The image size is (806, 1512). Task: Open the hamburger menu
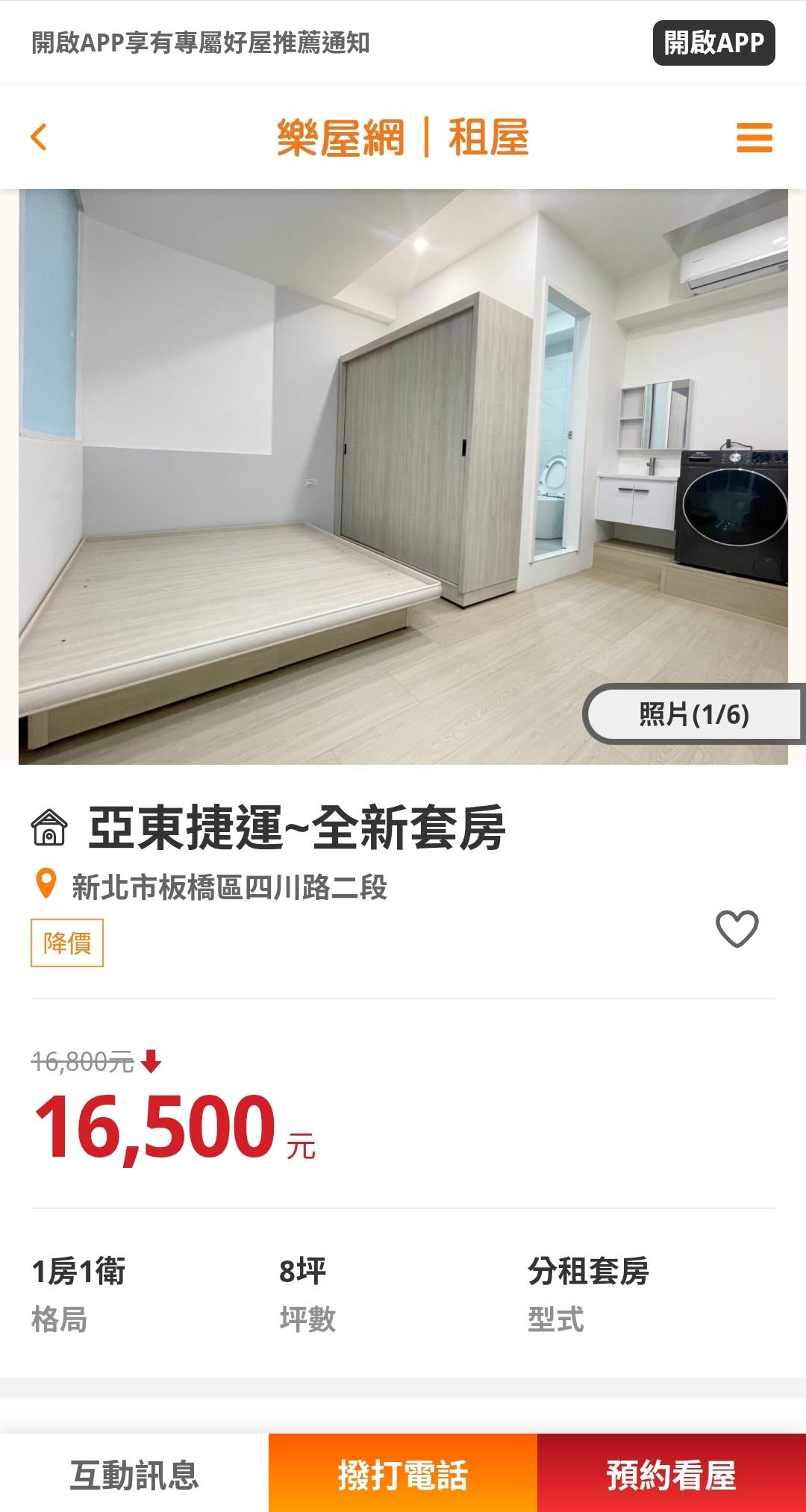click(754, 137)
